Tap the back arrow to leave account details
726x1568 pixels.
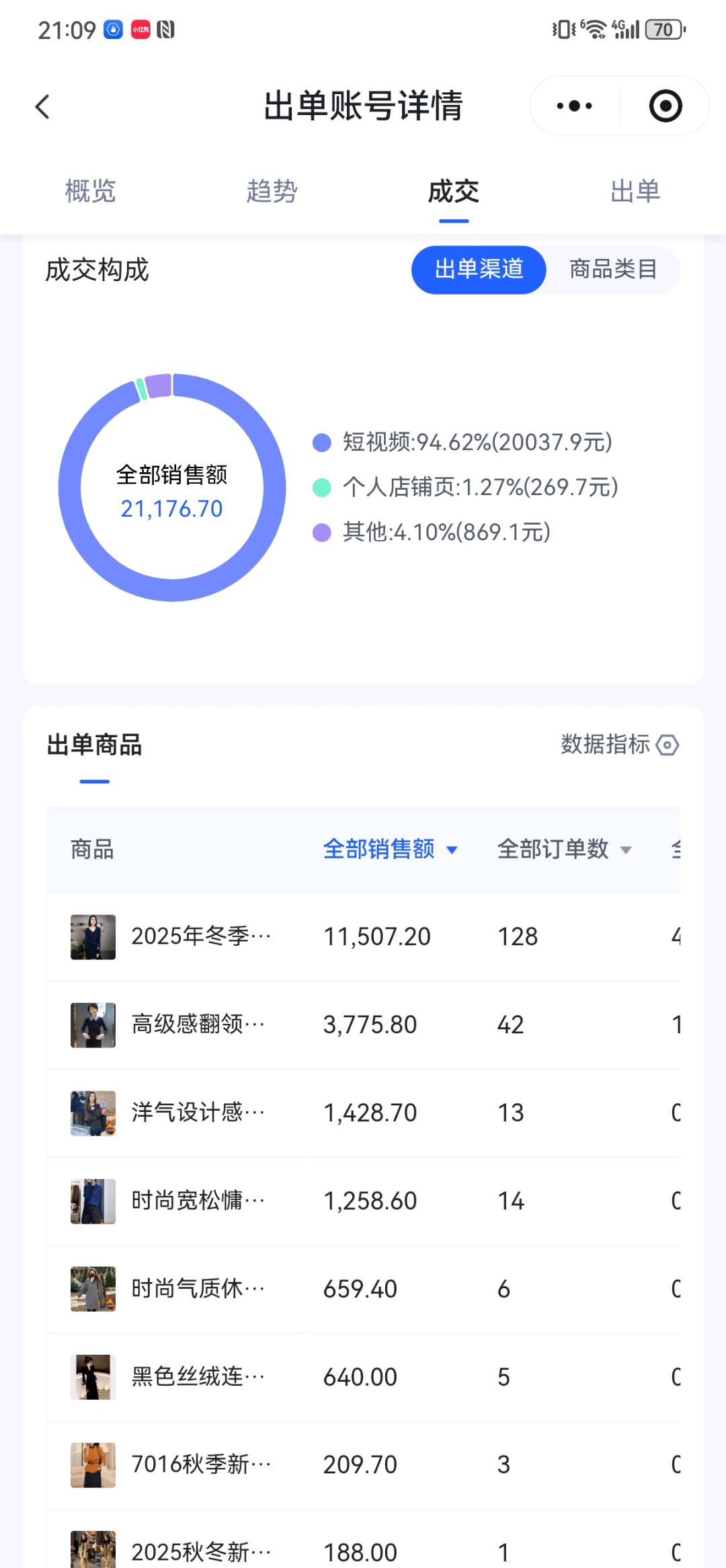pos(42,106)
